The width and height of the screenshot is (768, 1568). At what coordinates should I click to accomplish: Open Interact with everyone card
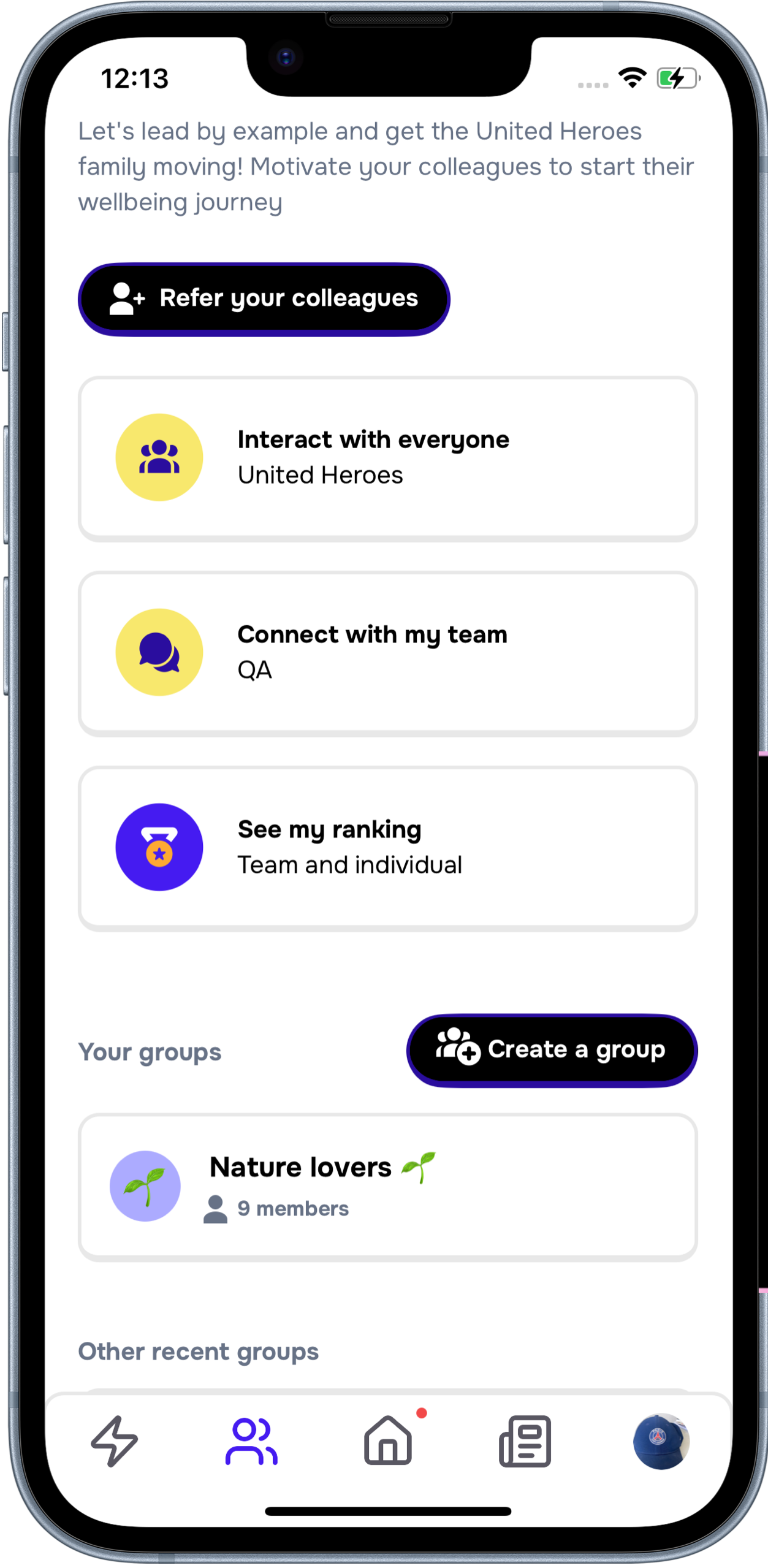tap(387, 458)
